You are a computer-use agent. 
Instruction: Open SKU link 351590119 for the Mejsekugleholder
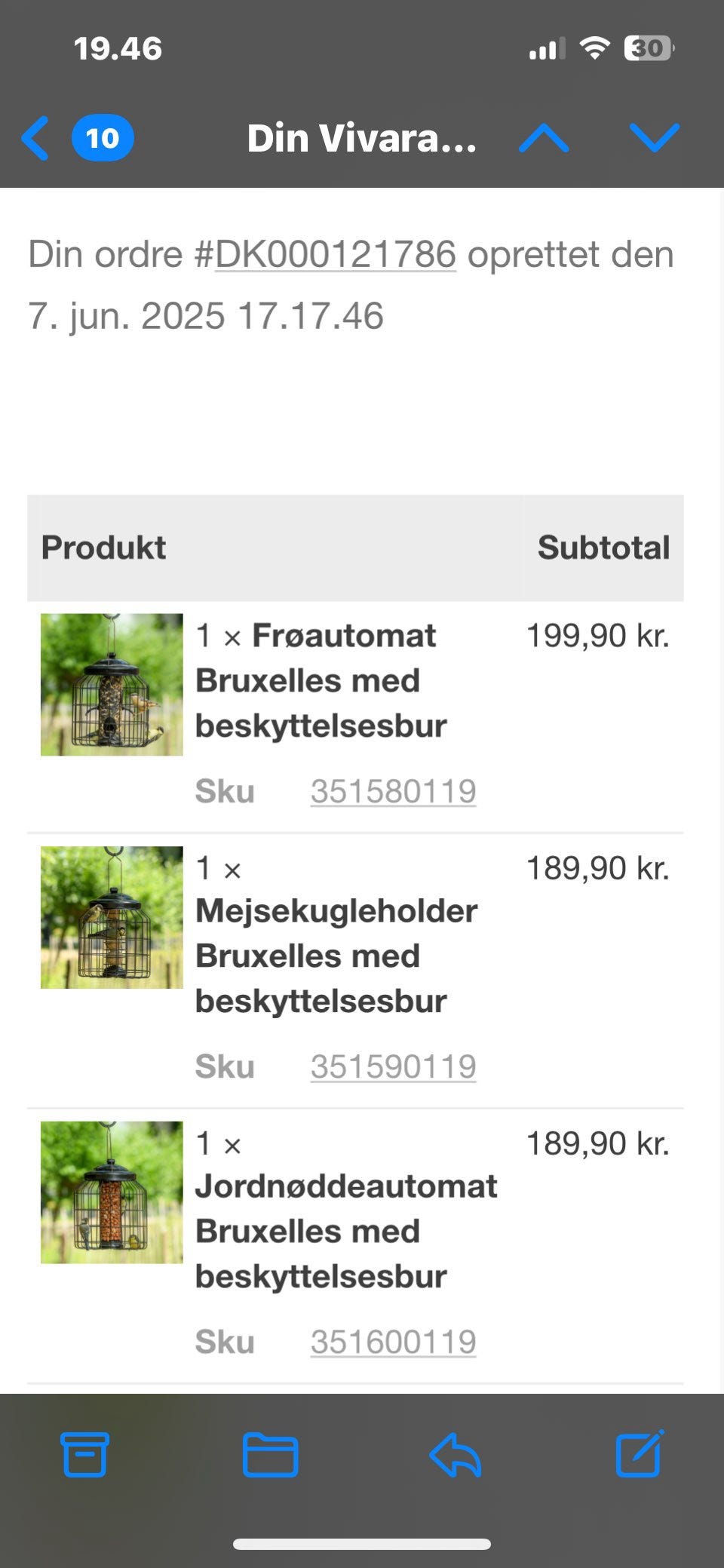click(393, 1066)
